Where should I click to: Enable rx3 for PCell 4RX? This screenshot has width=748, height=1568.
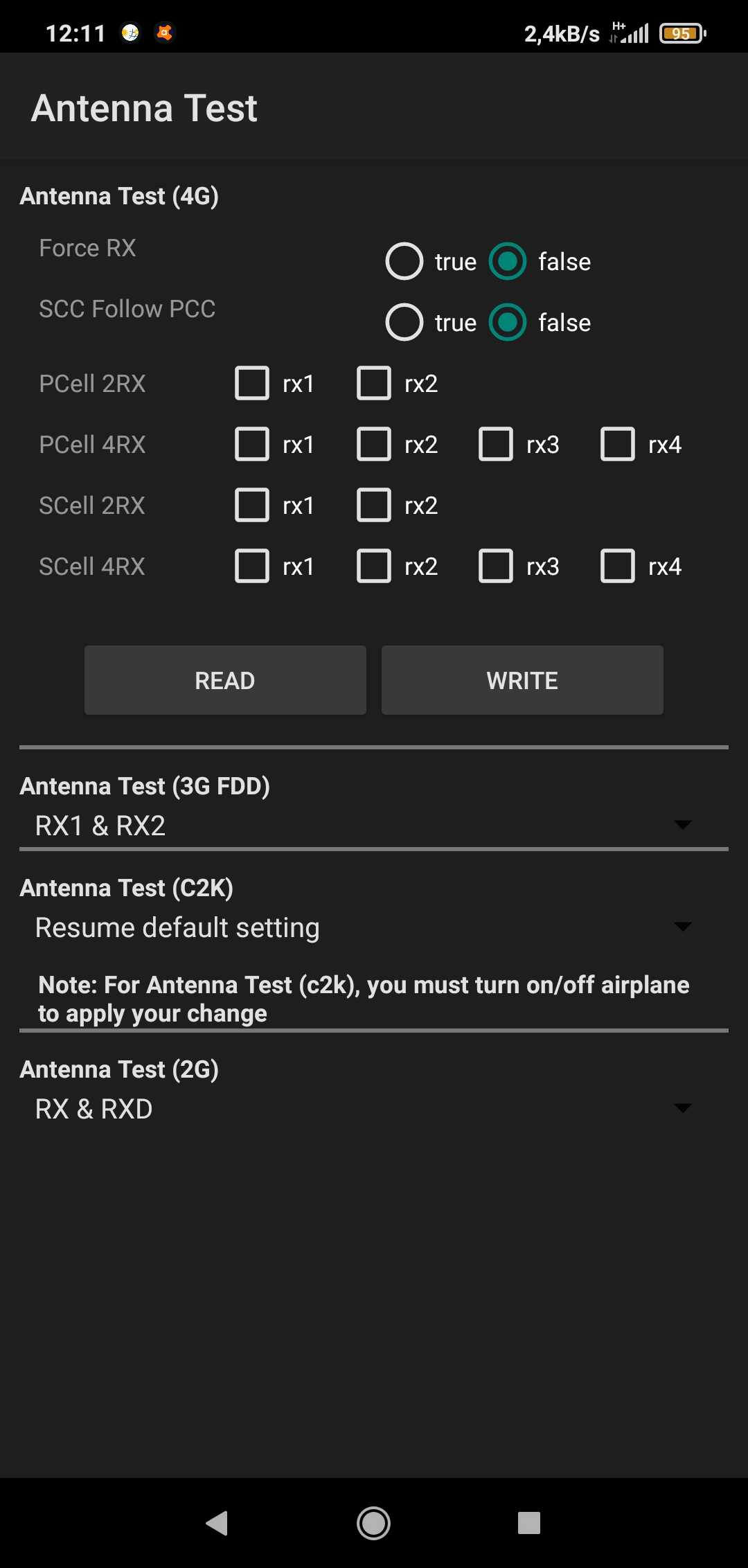point(496,445)
